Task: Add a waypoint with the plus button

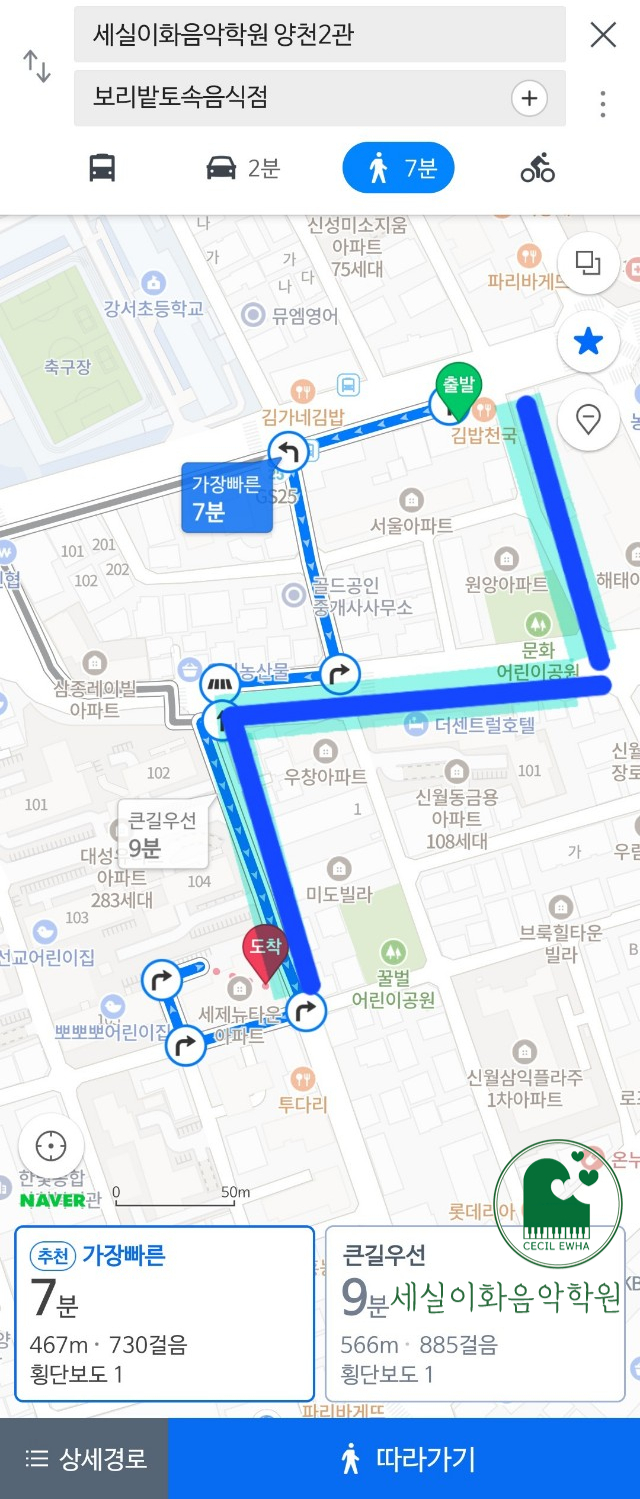Action: coord(529,98)
